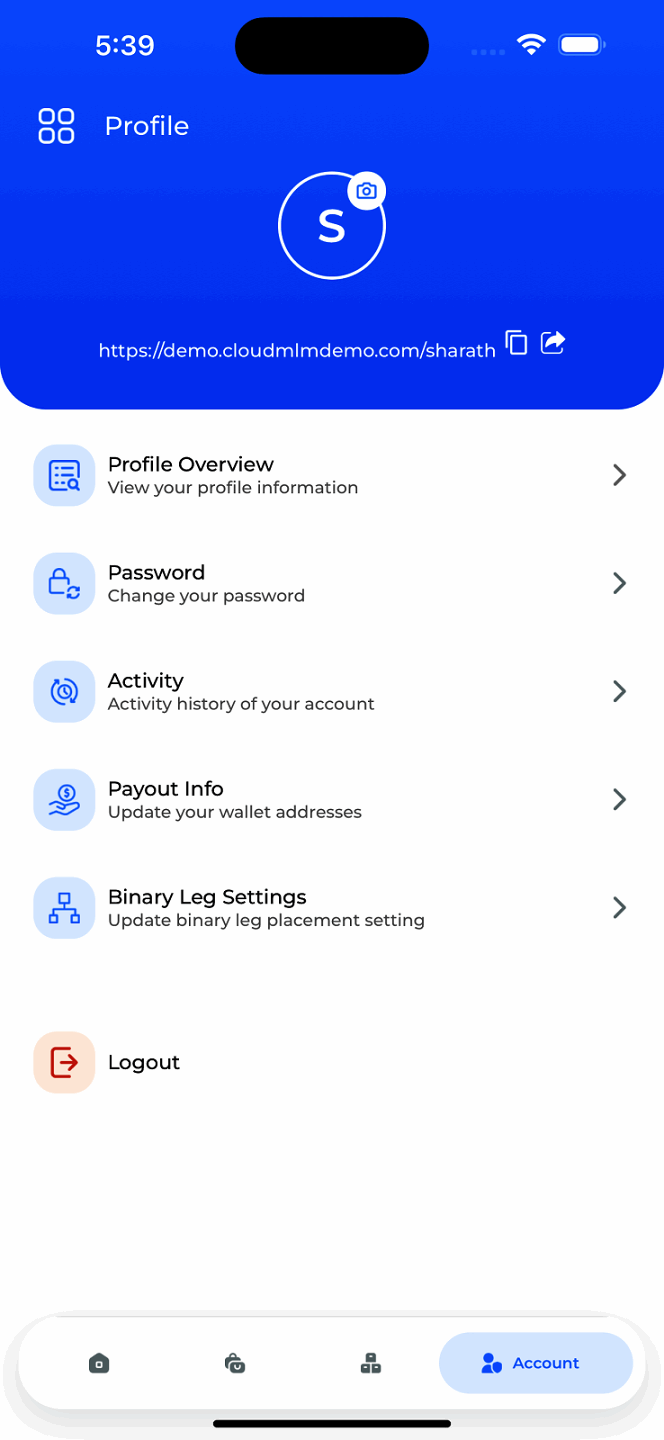Open Payout Info wallet addresses
The height and width of the screenshot is (1440, 664).
click(331, 799)
